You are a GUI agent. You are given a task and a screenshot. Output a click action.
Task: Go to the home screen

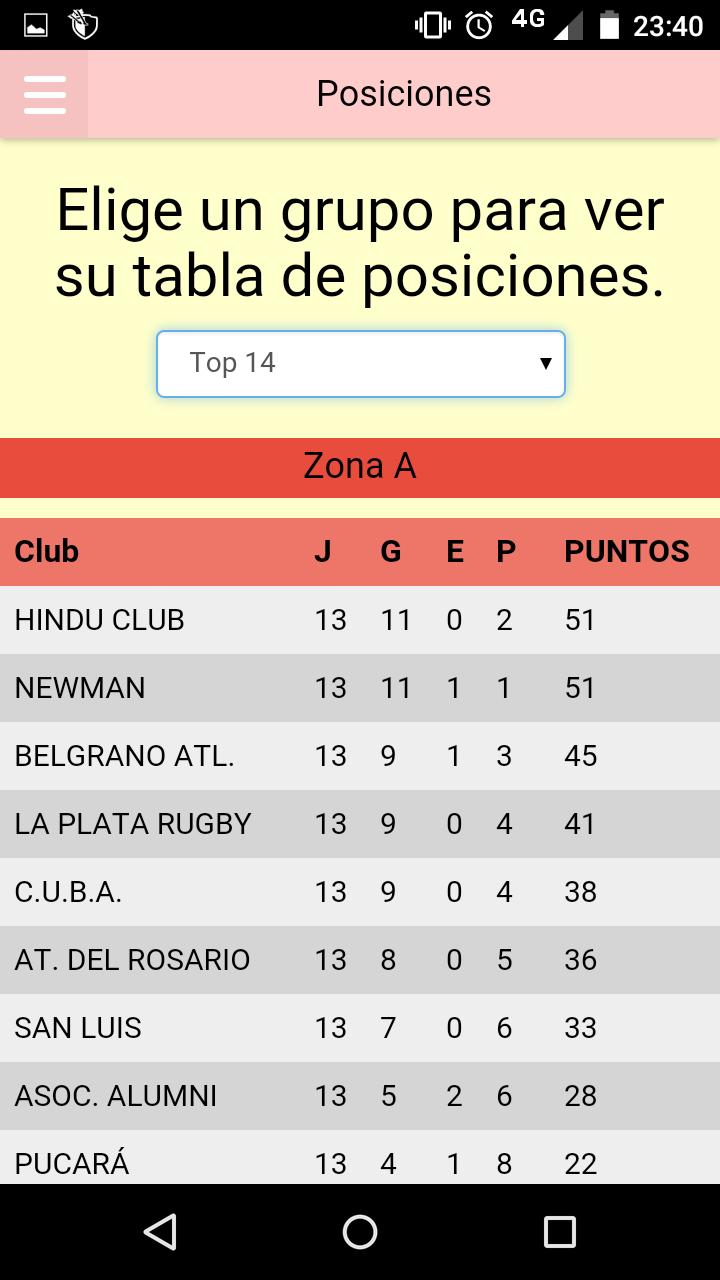[360, 1232]
